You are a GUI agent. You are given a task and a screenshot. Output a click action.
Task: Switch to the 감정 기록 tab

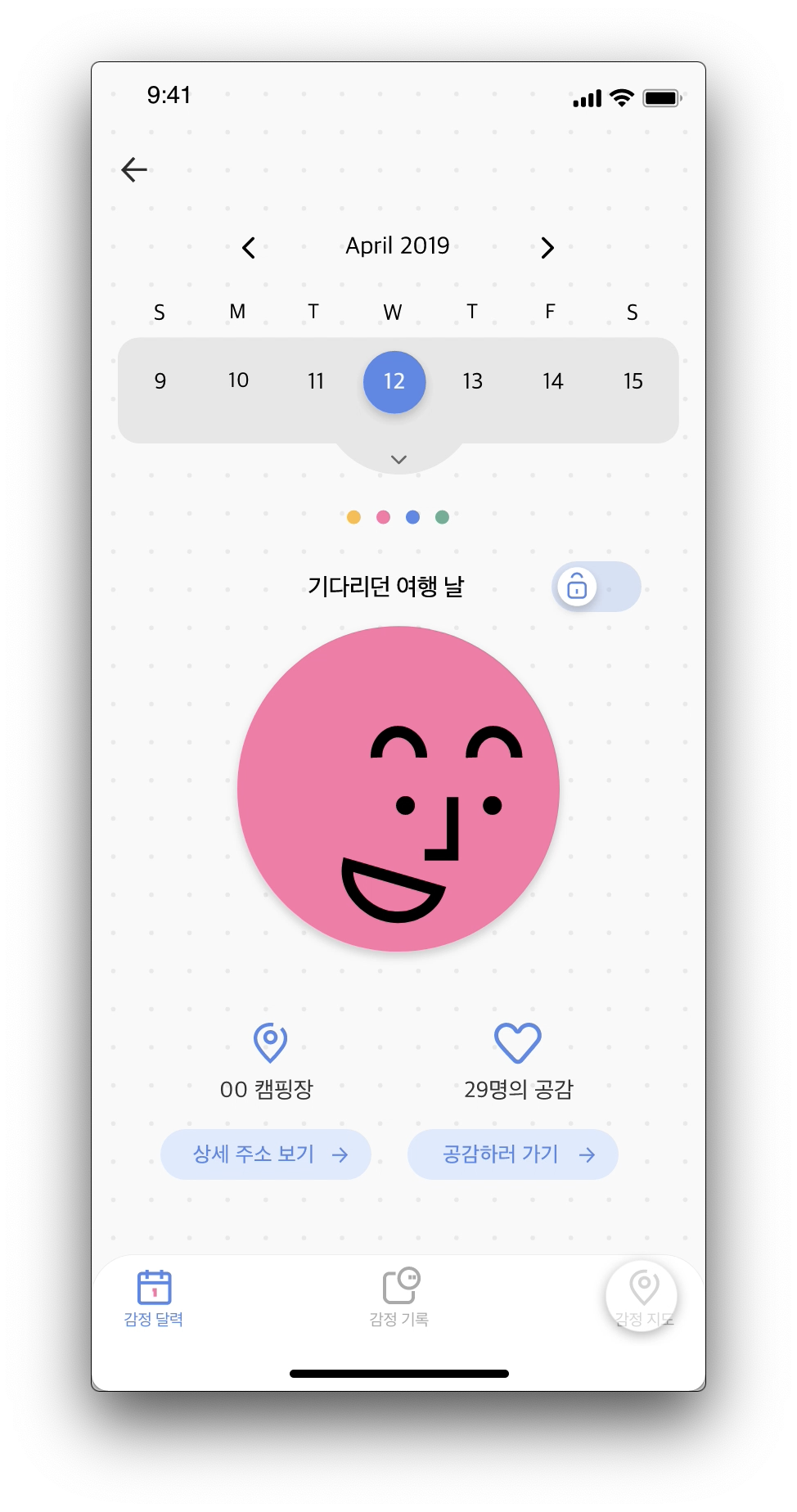(x=399, y=1298)
